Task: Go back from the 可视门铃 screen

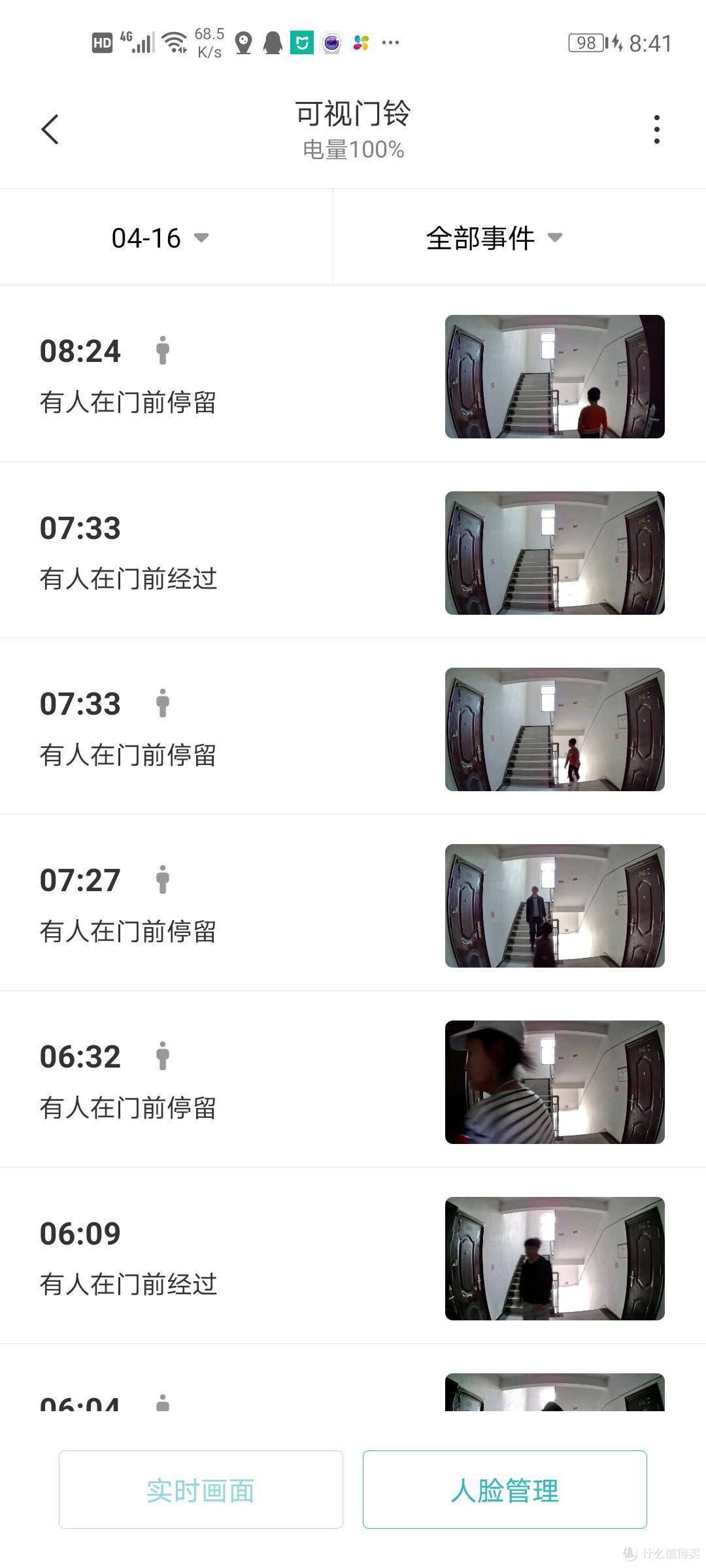Action: point(50,129)
